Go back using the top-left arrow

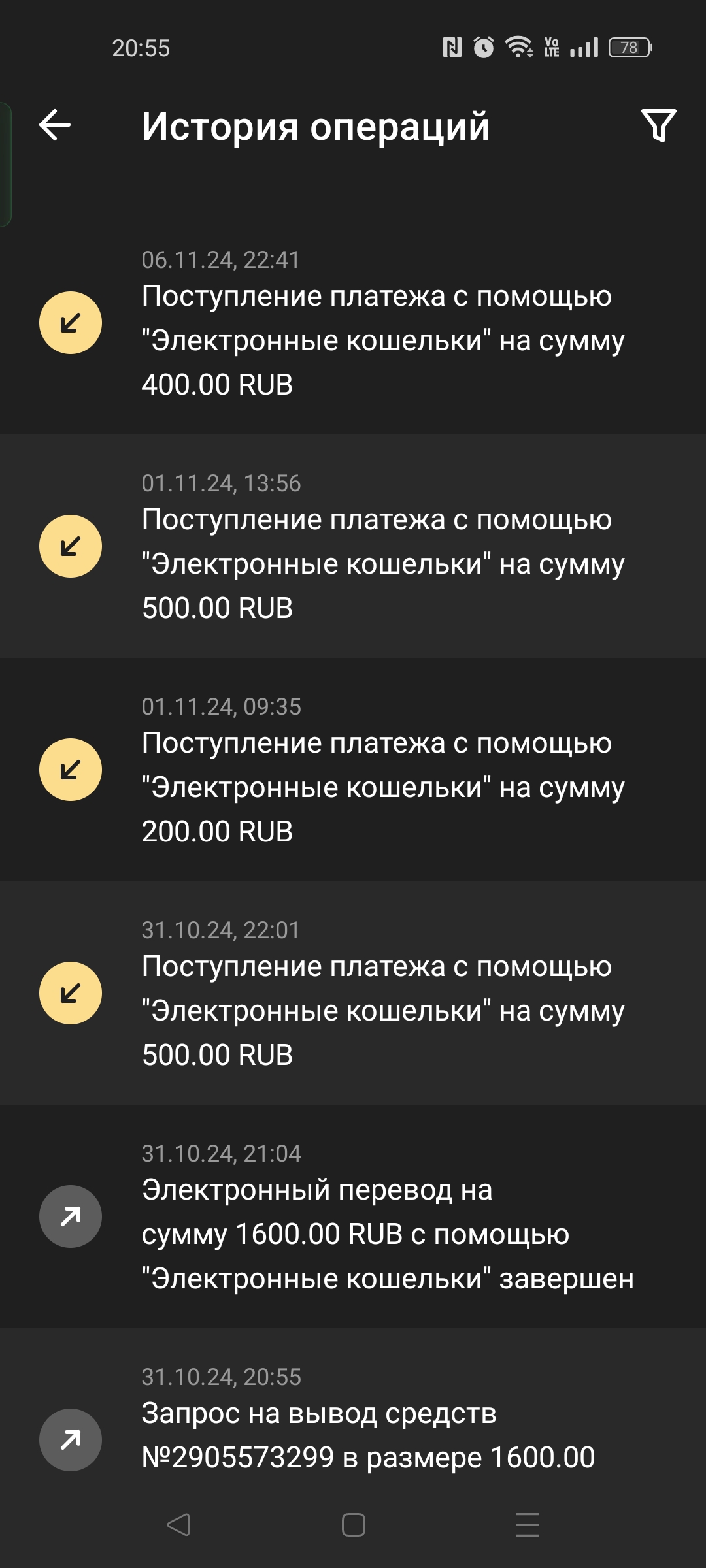pyautogui.click(x=55, y=125)
